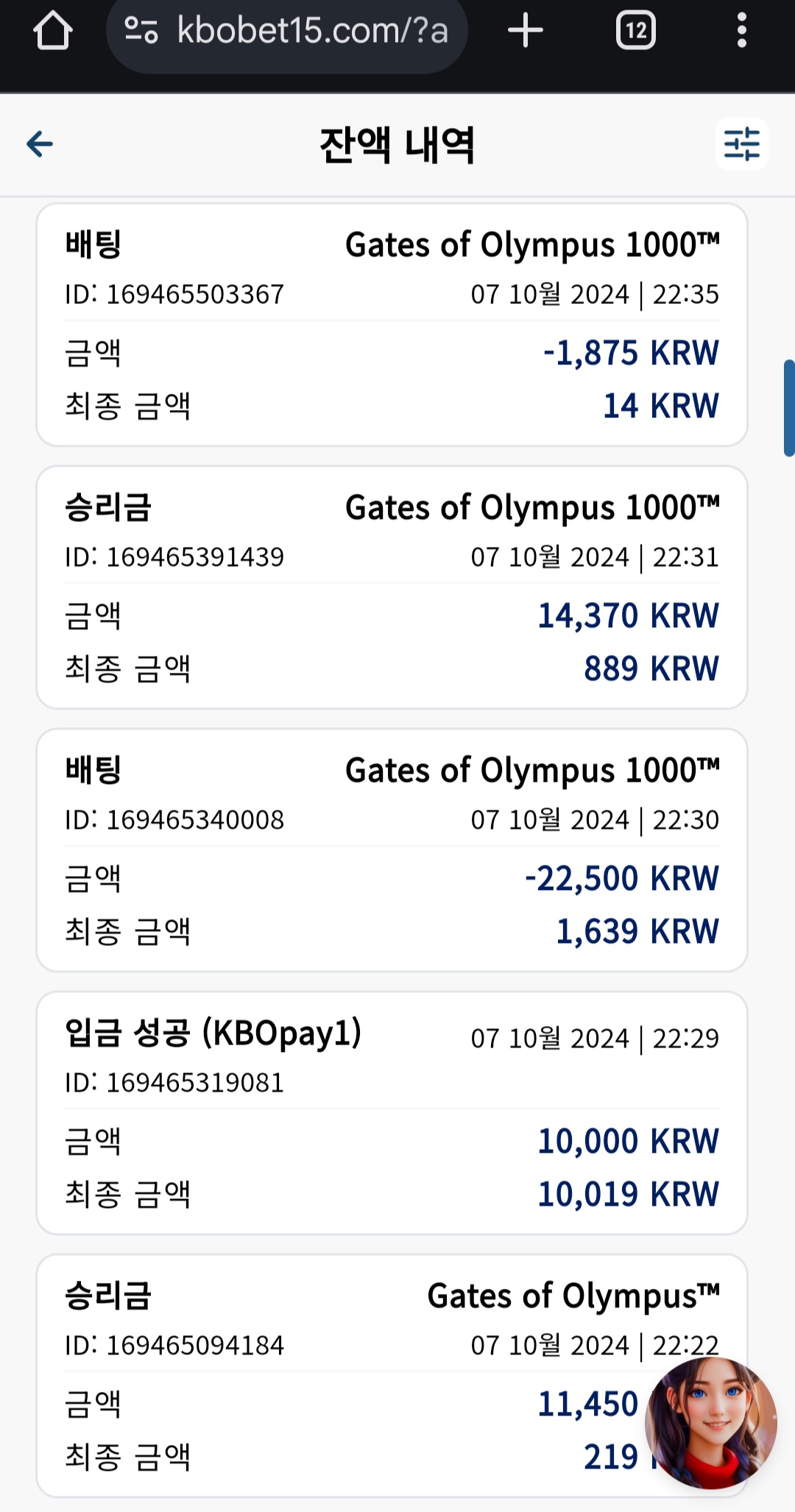Screen dimensions: 795x1512
Task: Open the filter settings icon
Action: [x=741, y=144]
